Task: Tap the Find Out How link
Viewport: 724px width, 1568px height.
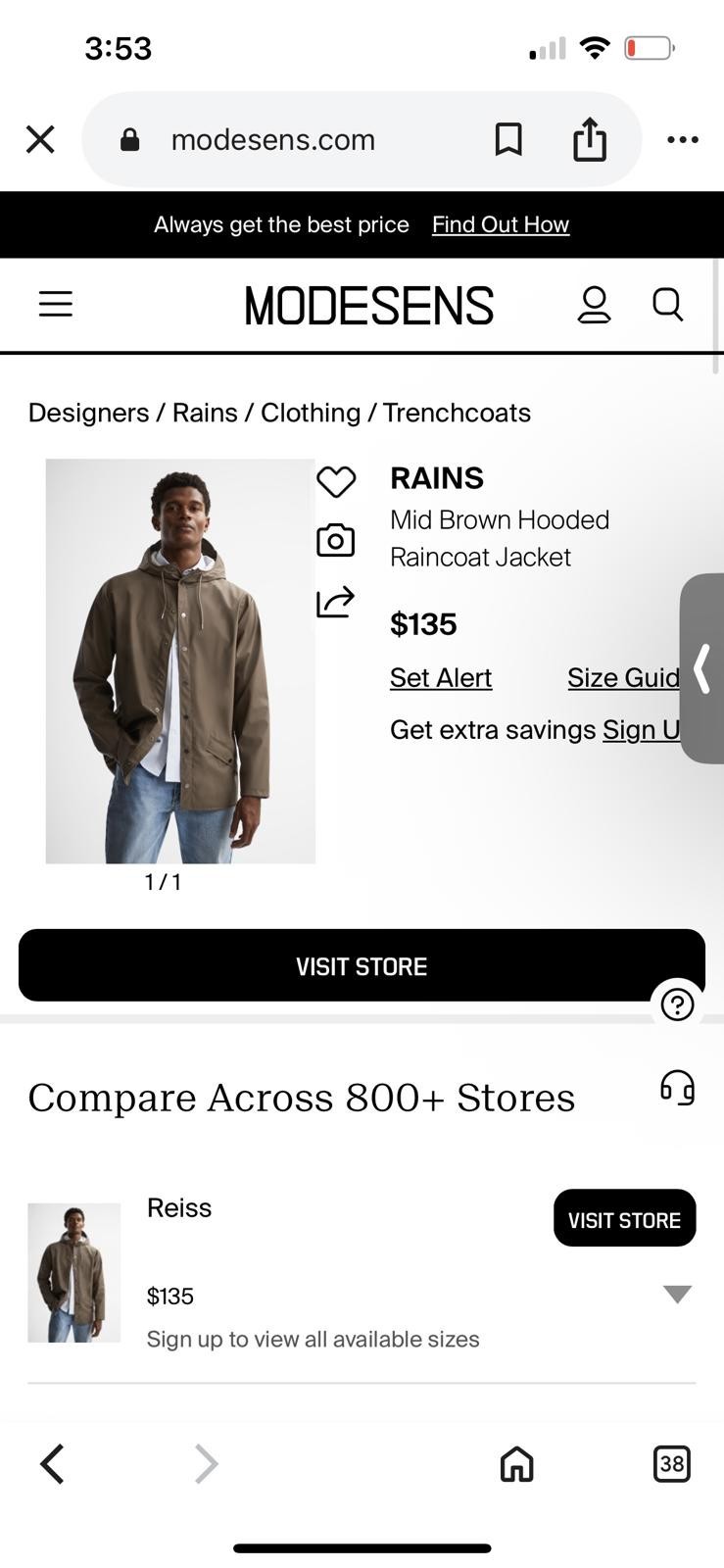Action: click(500, 224)
